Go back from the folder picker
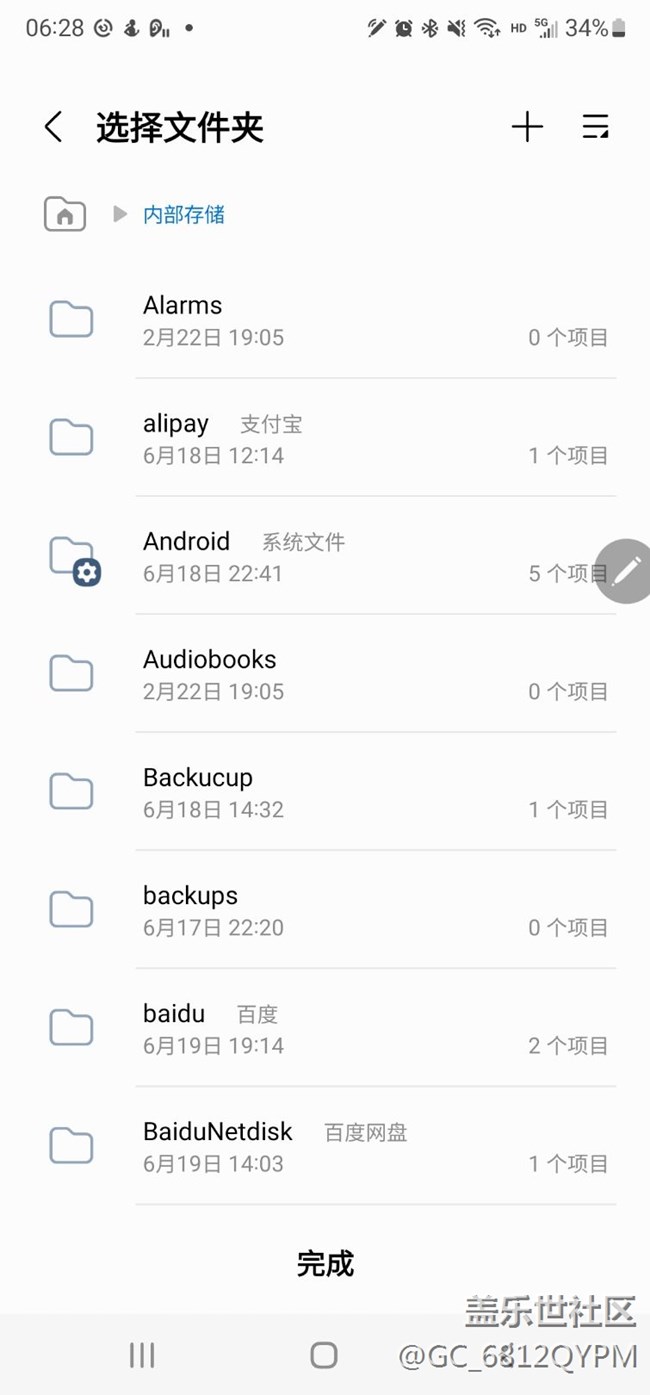Viewport: 650px width, 1395px height. [x=53, y=127]
